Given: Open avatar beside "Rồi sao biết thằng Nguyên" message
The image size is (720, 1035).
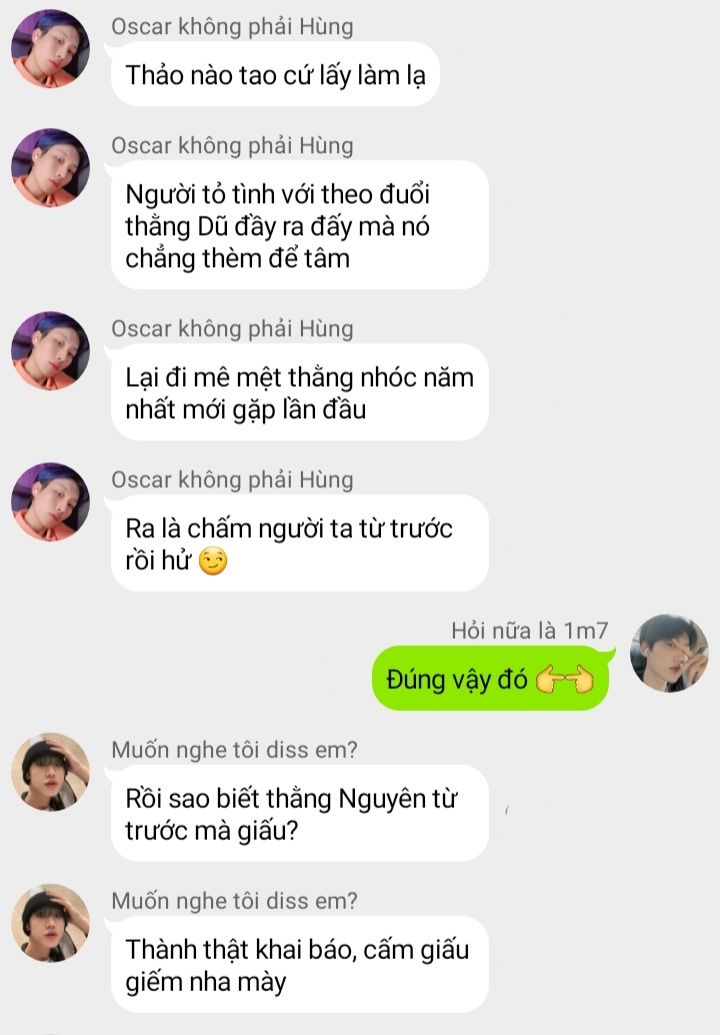Looking at the screenshot, I should coord(50,773).
